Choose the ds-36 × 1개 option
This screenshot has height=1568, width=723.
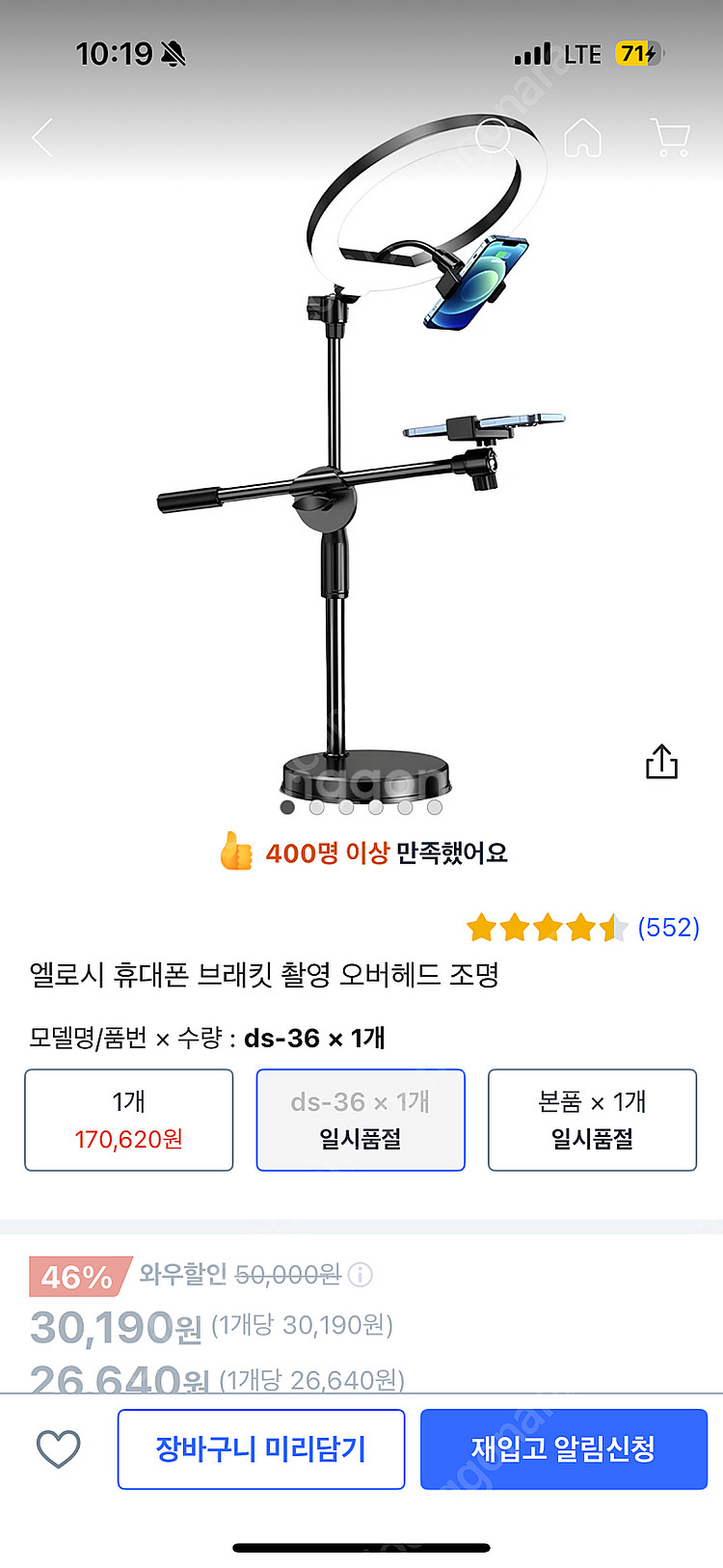pos(361,1120)
